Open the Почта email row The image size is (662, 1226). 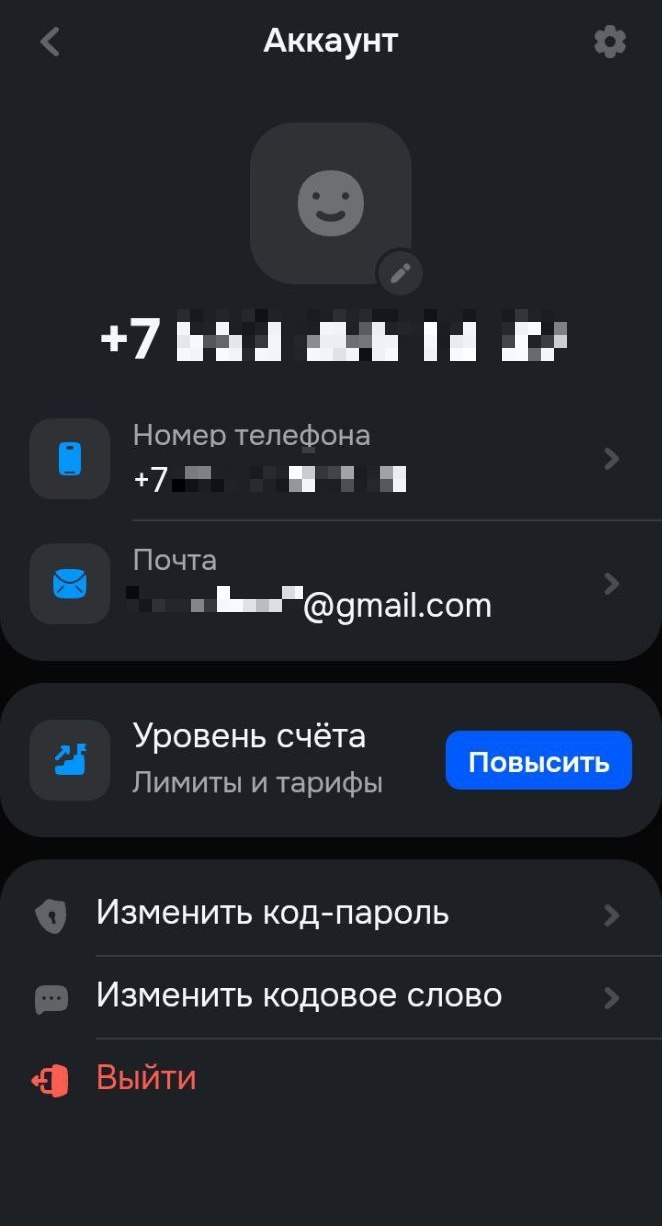coord(330,584)
